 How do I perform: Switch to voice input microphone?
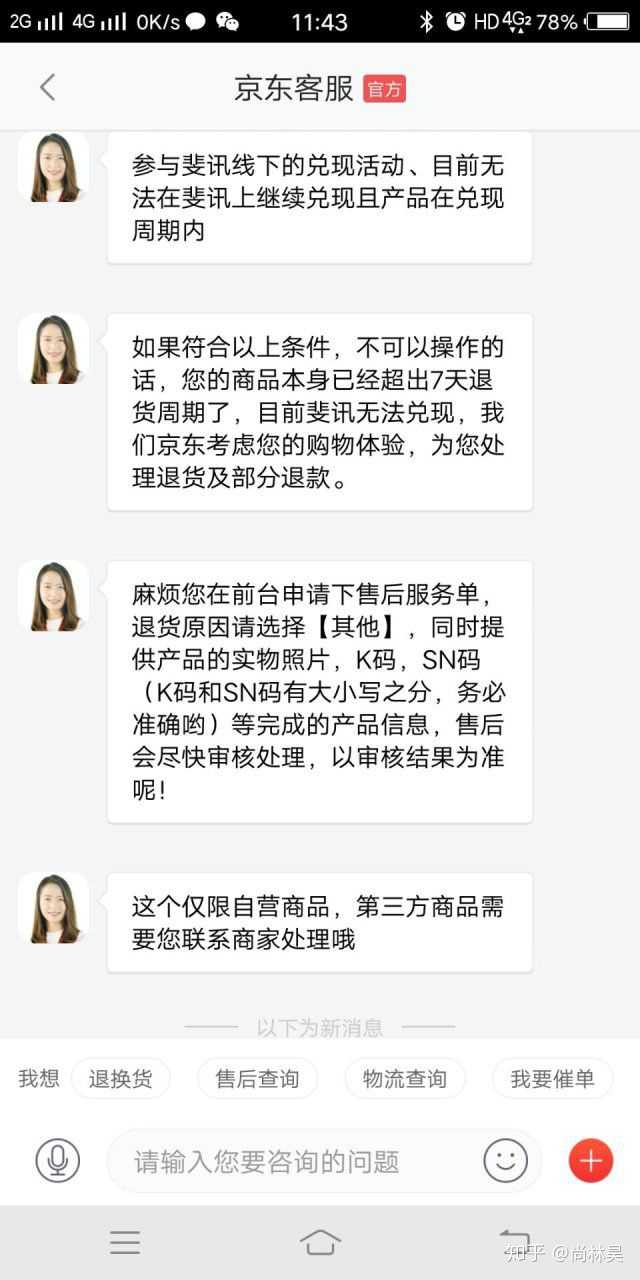(58, 1160)
